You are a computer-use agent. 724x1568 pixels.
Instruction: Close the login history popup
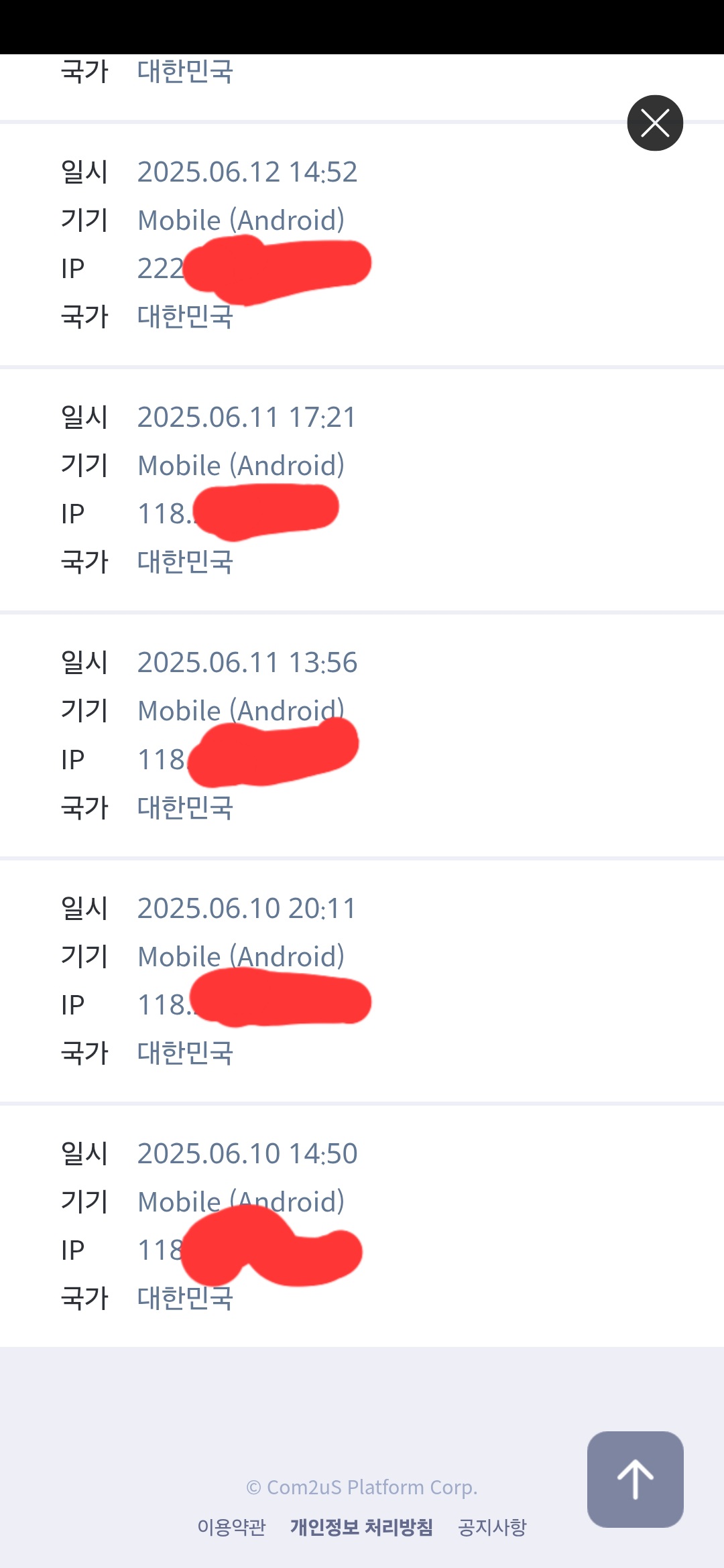[x=655, y=123]
